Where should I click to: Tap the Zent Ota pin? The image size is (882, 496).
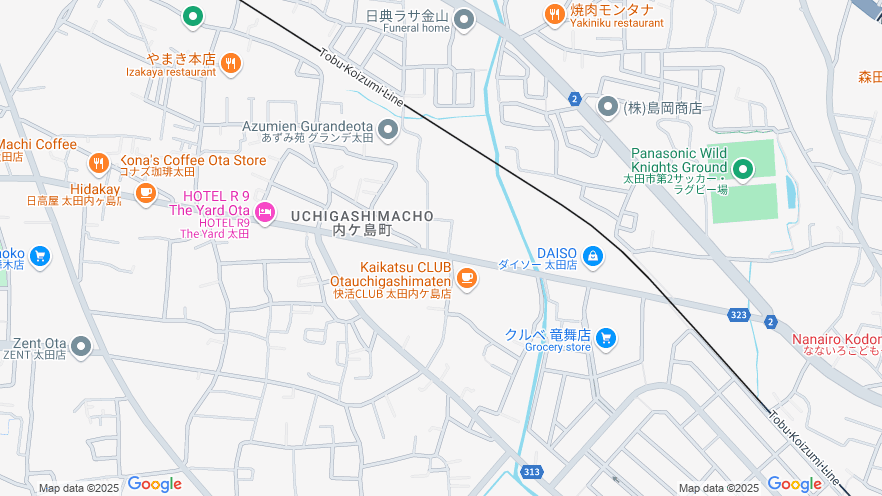[81, 347]
